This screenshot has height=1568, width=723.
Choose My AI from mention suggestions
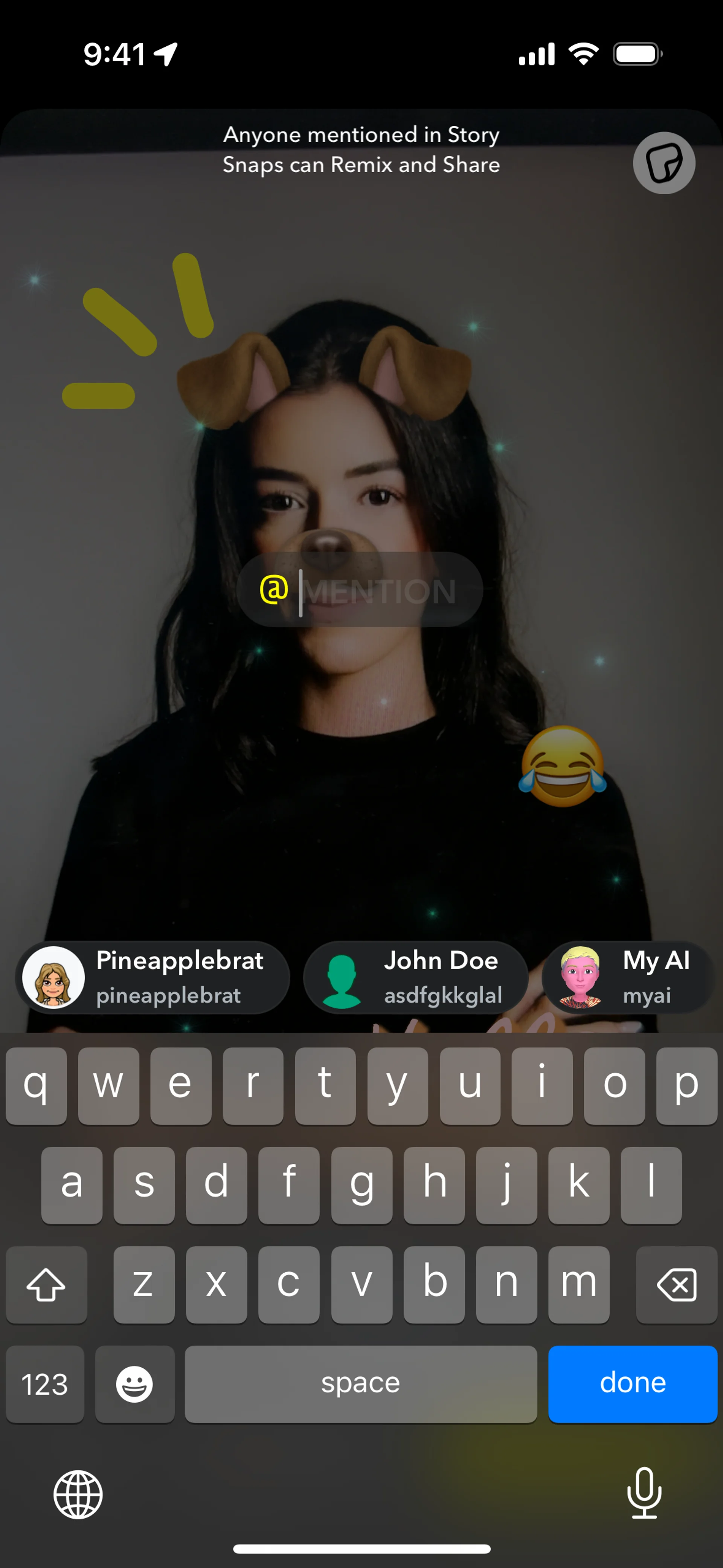coord(627,977)
